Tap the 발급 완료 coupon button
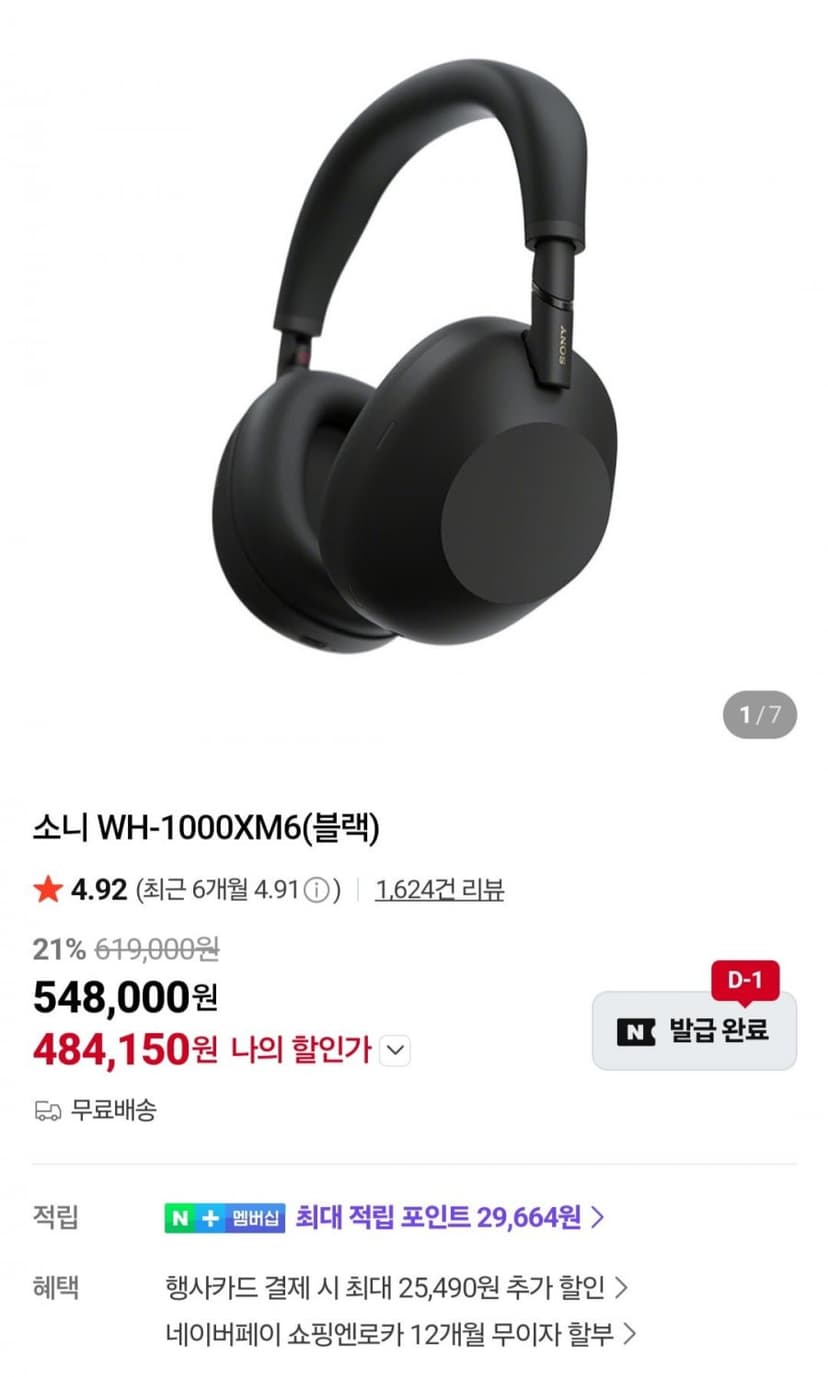 pos(694,1030)
